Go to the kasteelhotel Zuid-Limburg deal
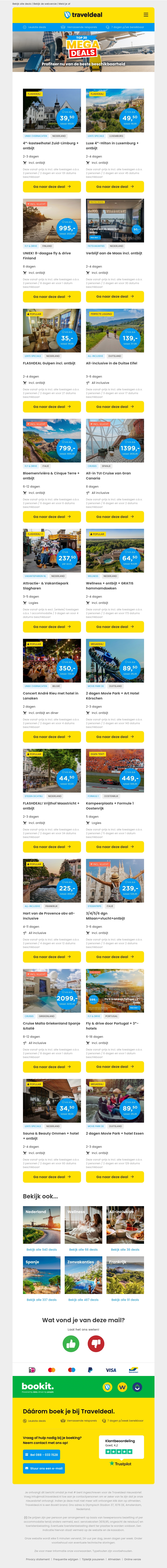This screenshot has height=1568, width=167. tap(52, 187)
